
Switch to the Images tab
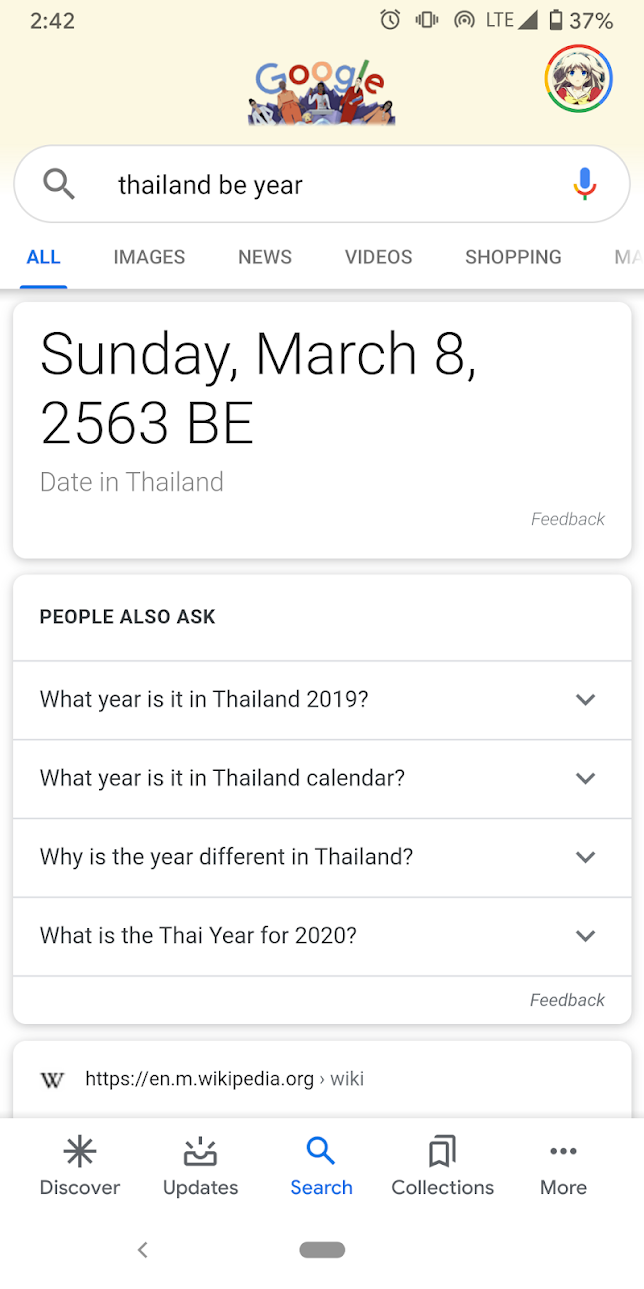(x=149, y=257)
